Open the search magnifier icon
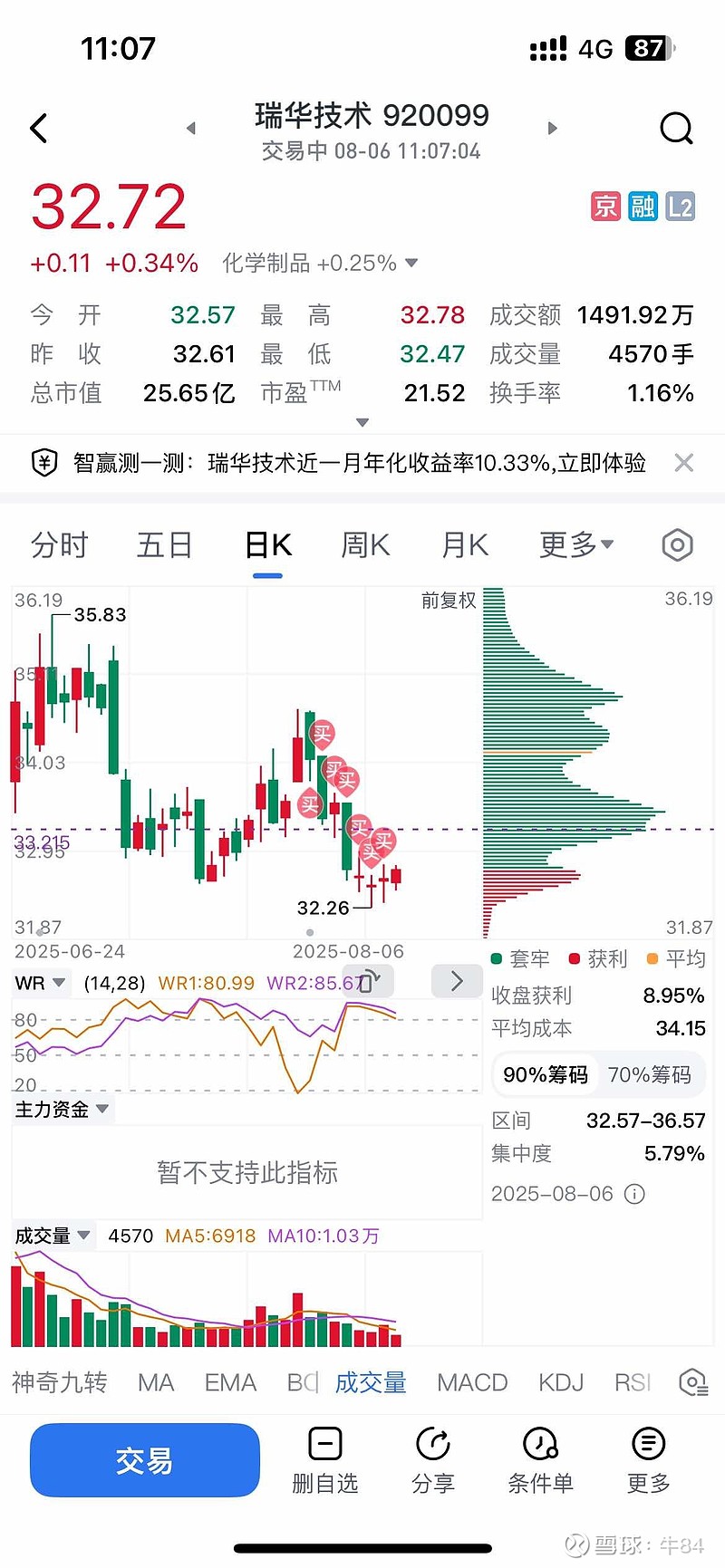 click(x=676, y=129)
